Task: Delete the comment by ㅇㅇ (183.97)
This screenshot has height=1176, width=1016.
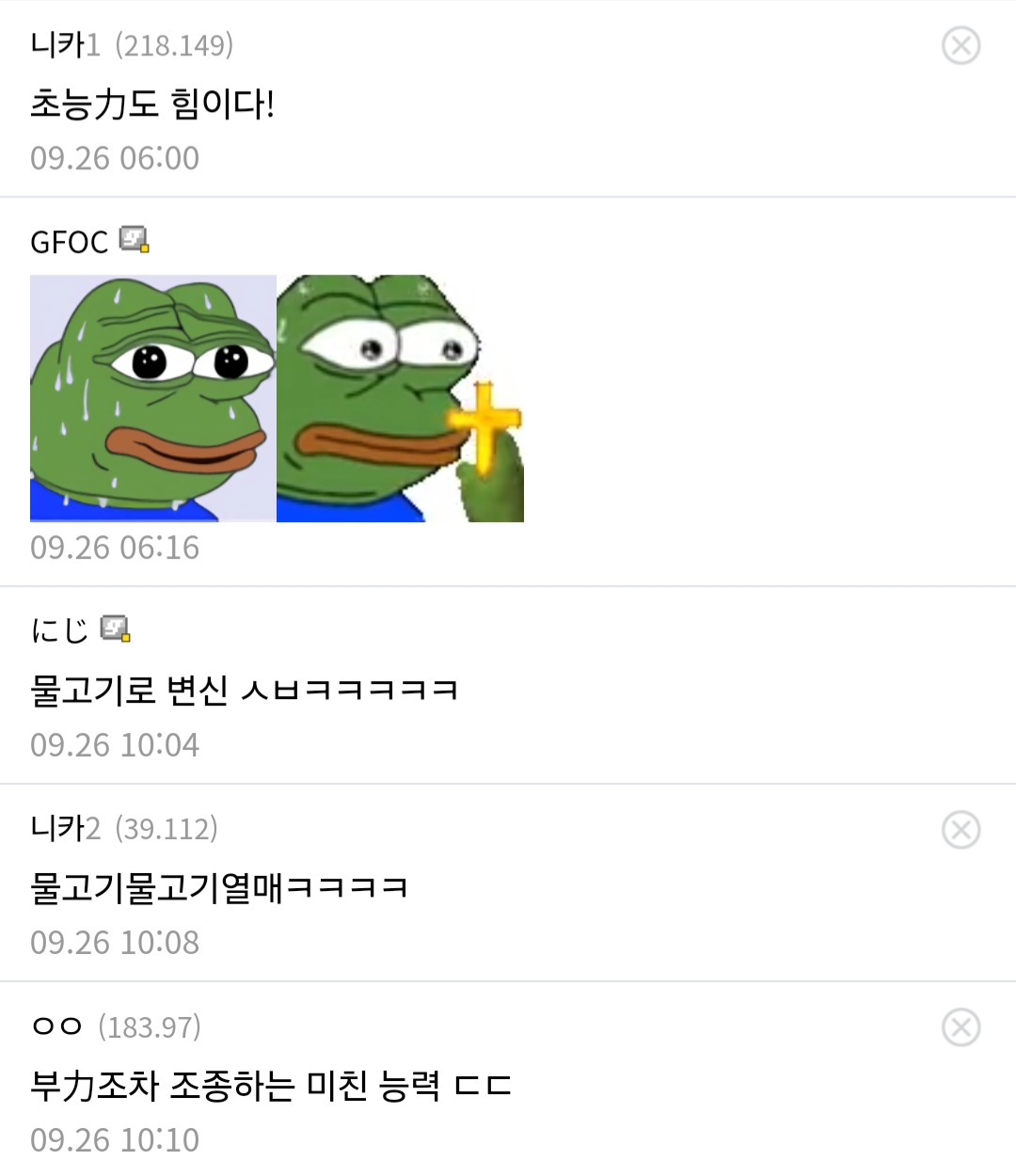Action: tap(960, 1027)
